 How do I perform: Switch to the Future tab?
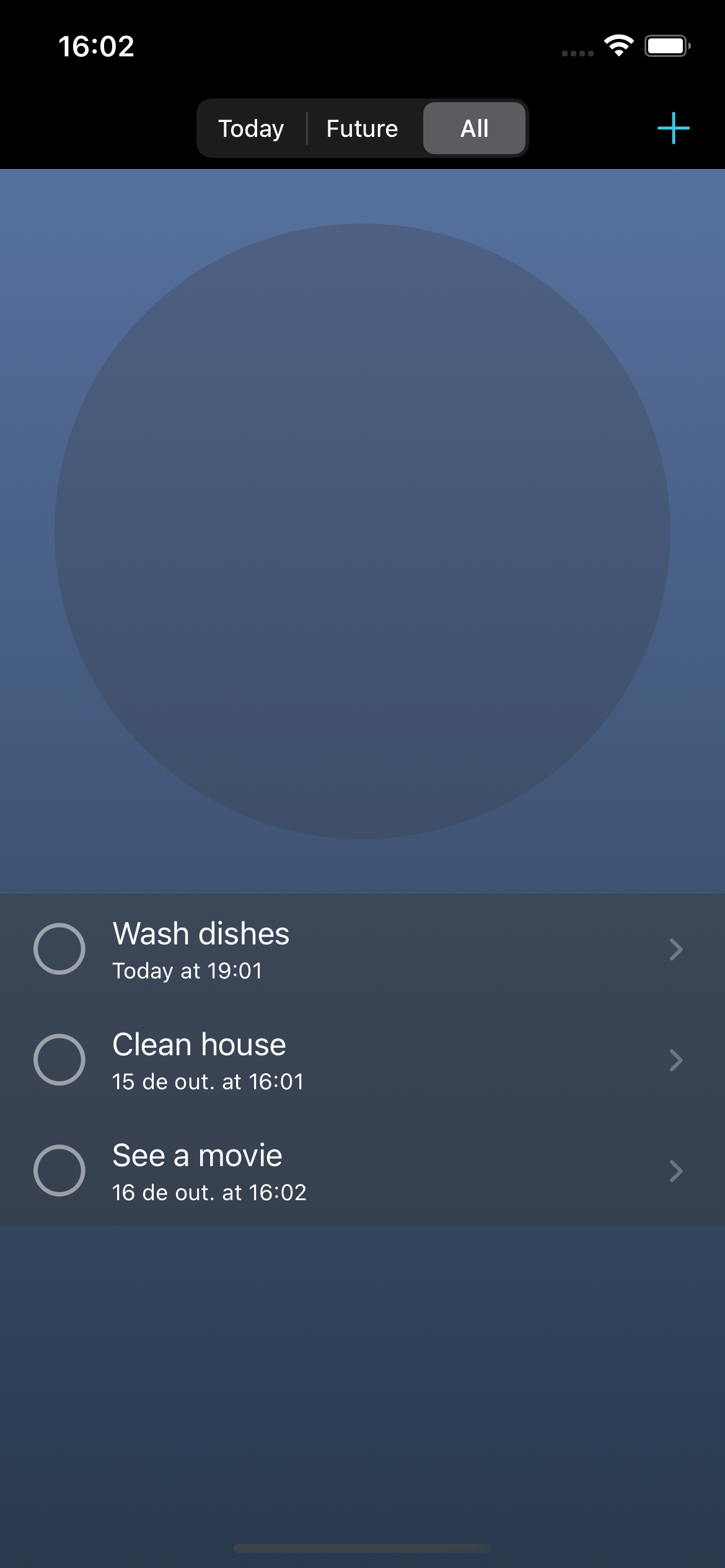tap(362, 128)
